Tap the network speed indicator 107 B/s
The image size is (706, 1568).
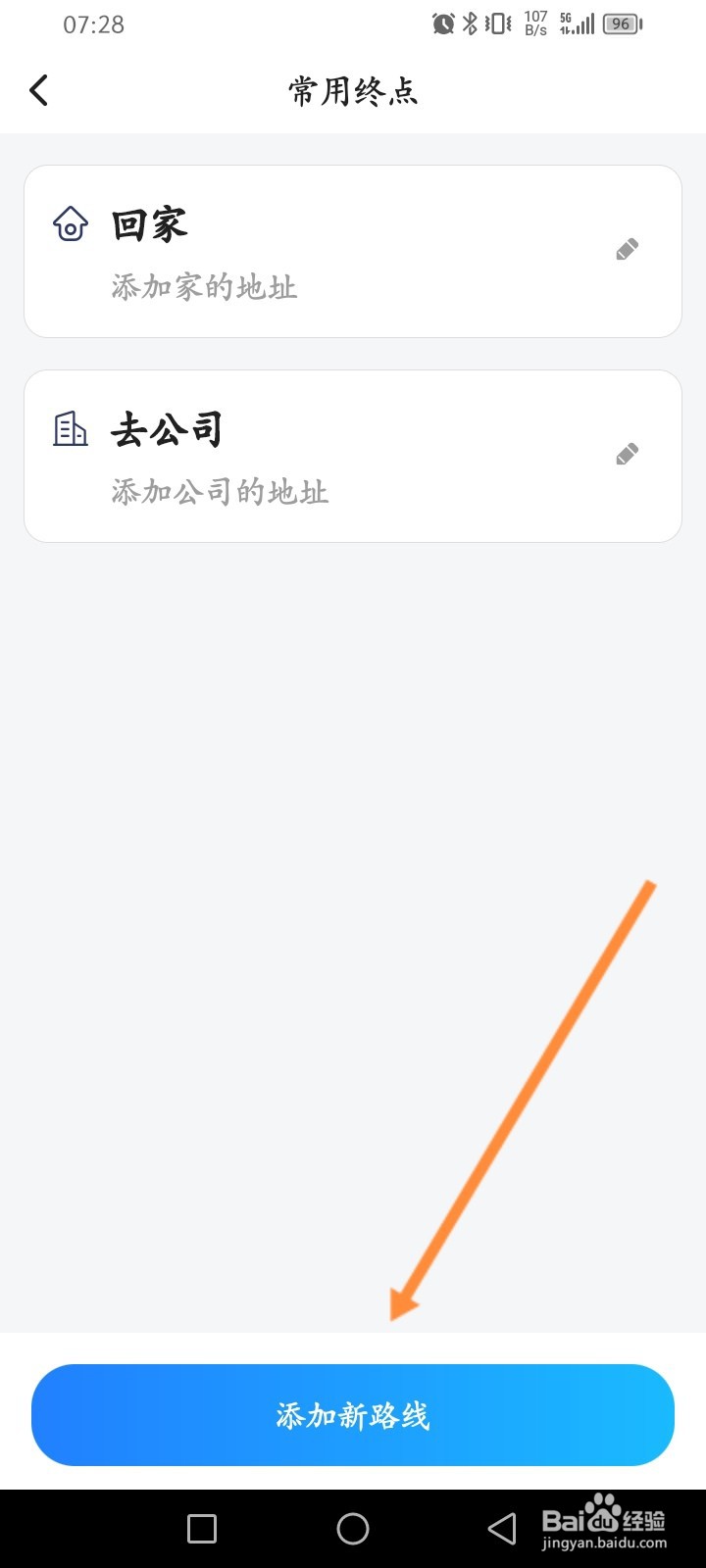[534, 24]
